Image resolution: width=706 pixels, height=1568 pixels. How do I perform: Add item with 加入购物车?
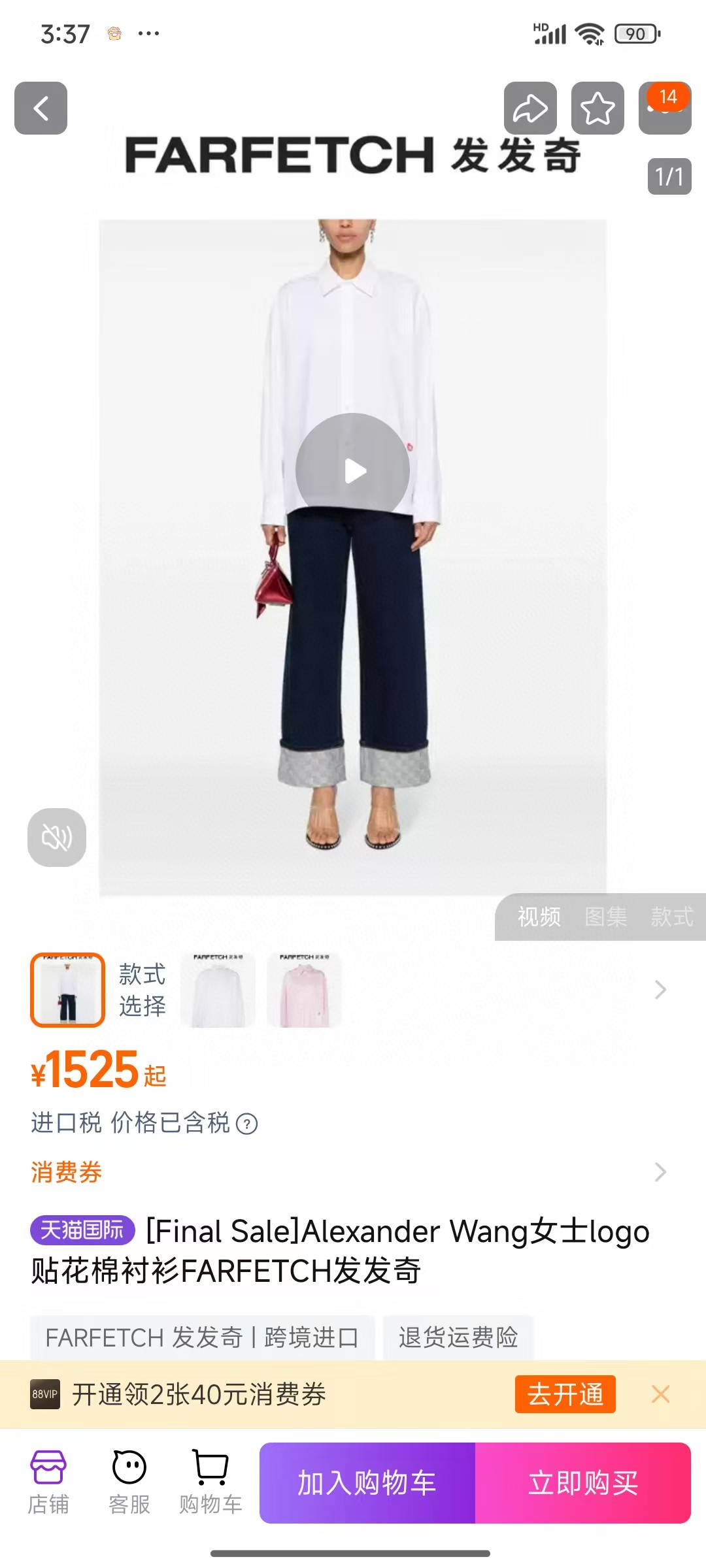(x=367, y=1482)
